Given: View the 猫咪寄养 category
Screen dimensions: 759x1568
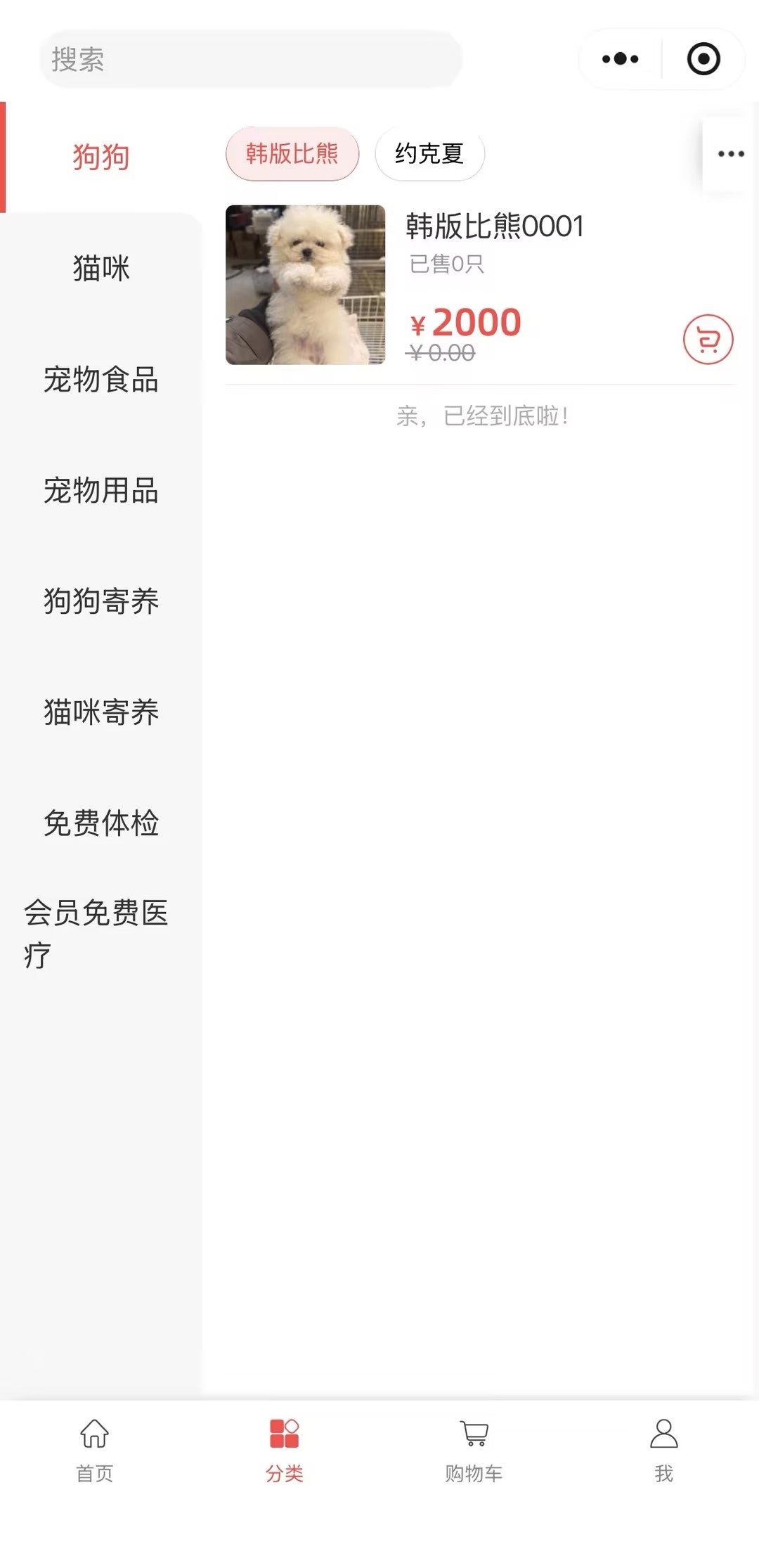Looking at the screenshot, I should click(101, 712).
